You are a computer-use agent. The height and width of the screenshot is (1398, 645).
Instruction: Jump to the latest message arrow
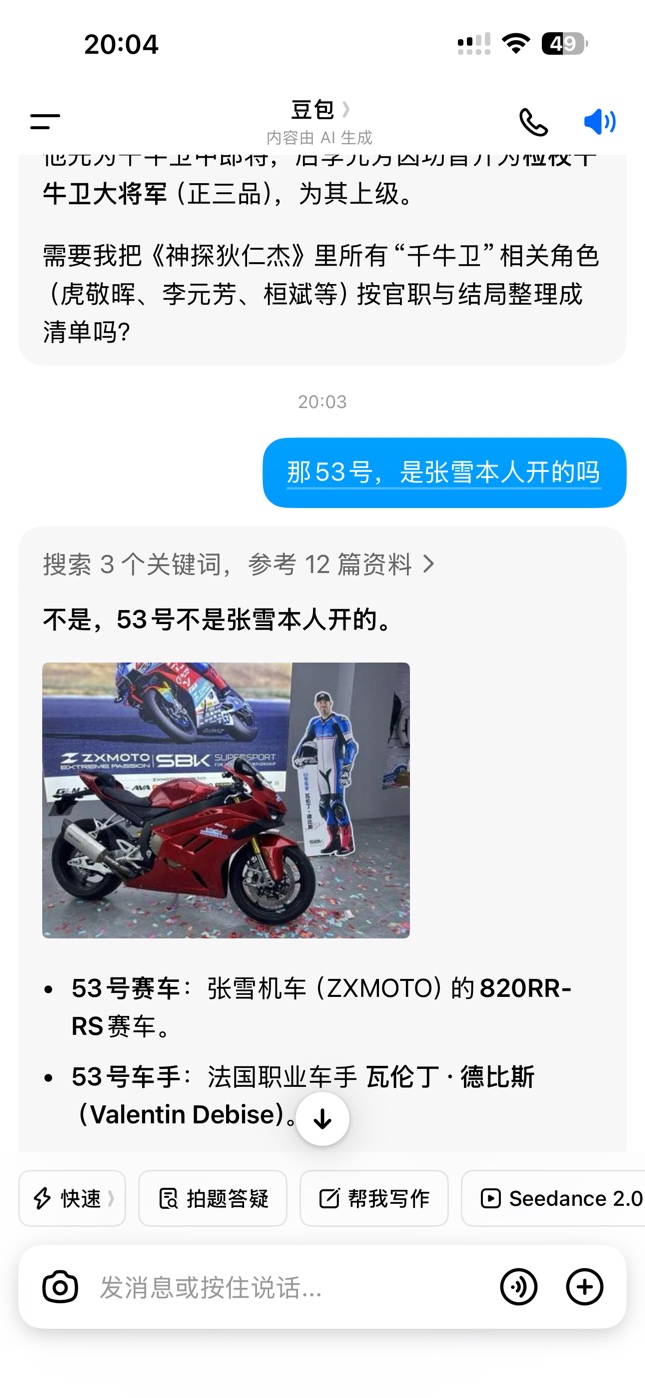(x=322, y=1119)
